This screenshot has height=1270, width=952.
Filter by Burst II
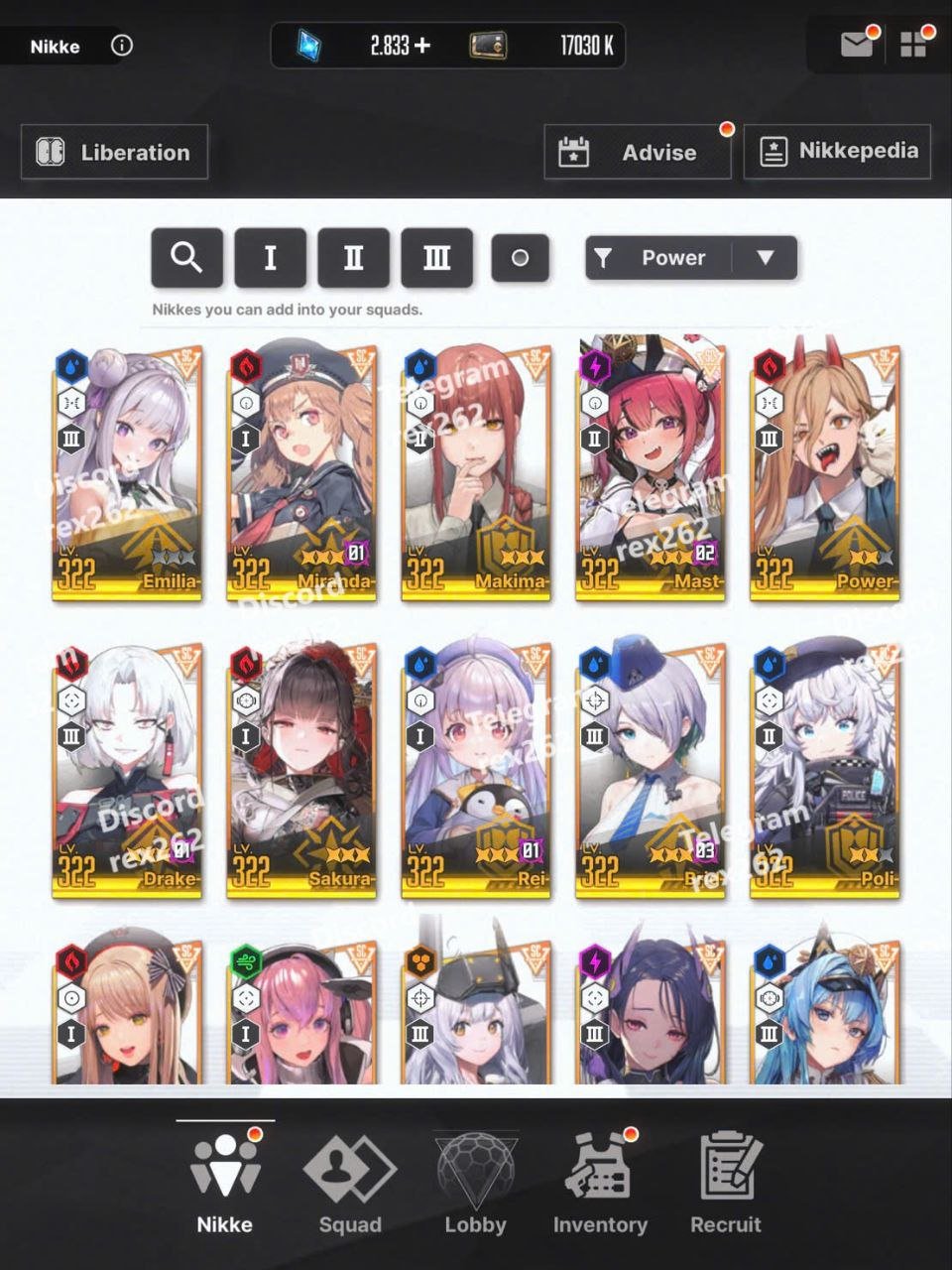click(x=353, y=258)
